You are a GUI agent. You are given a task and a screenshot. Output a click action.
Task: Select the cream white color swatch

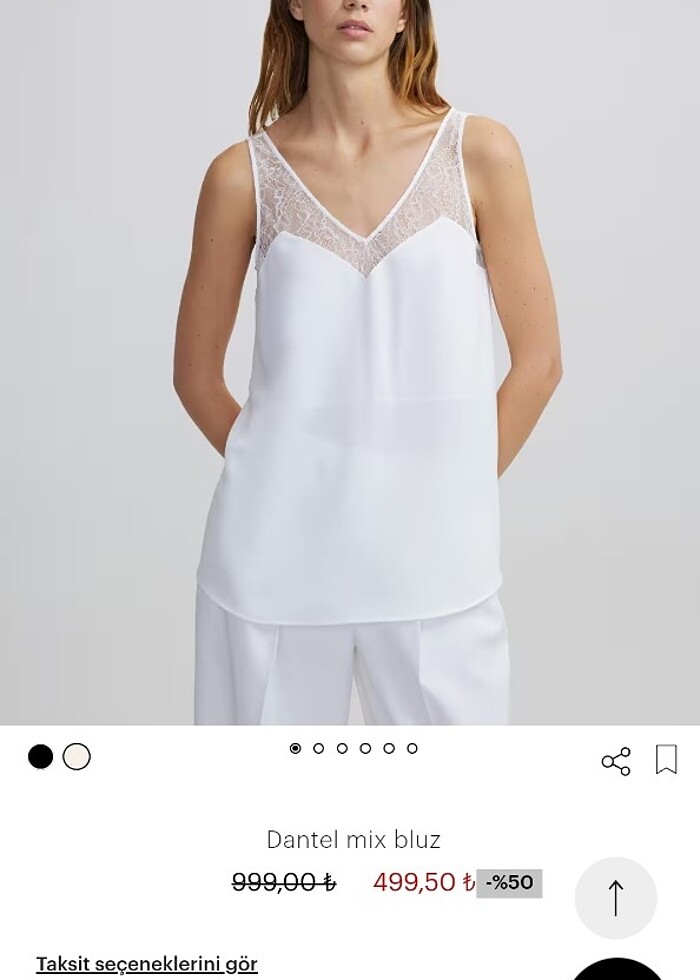tap(77, 757)
